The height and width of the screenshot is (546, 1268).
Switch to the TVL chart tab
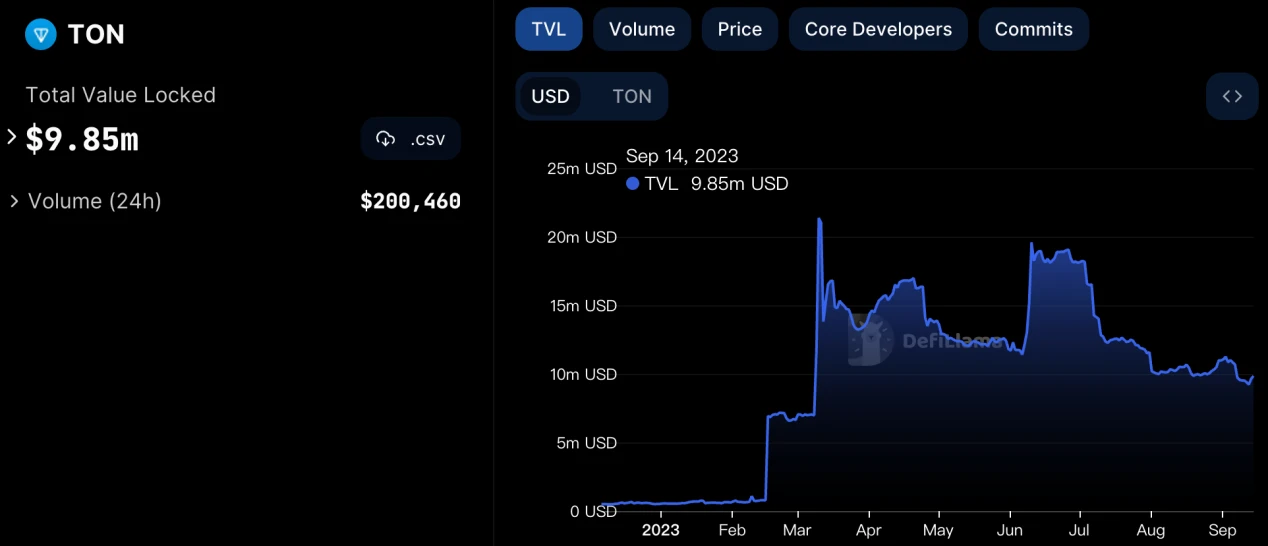(x=549, y=29)
